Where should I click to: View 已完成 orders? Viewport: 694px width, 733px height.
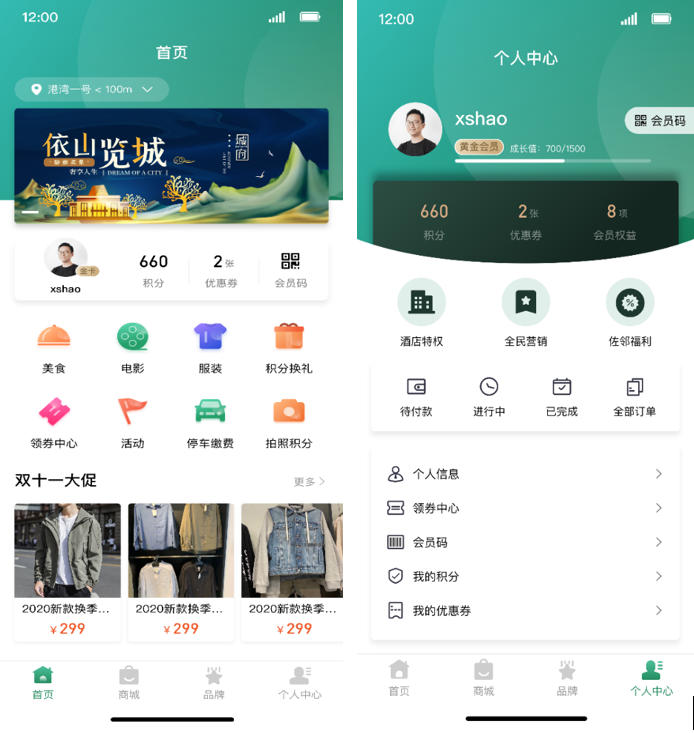pos(562,394)
